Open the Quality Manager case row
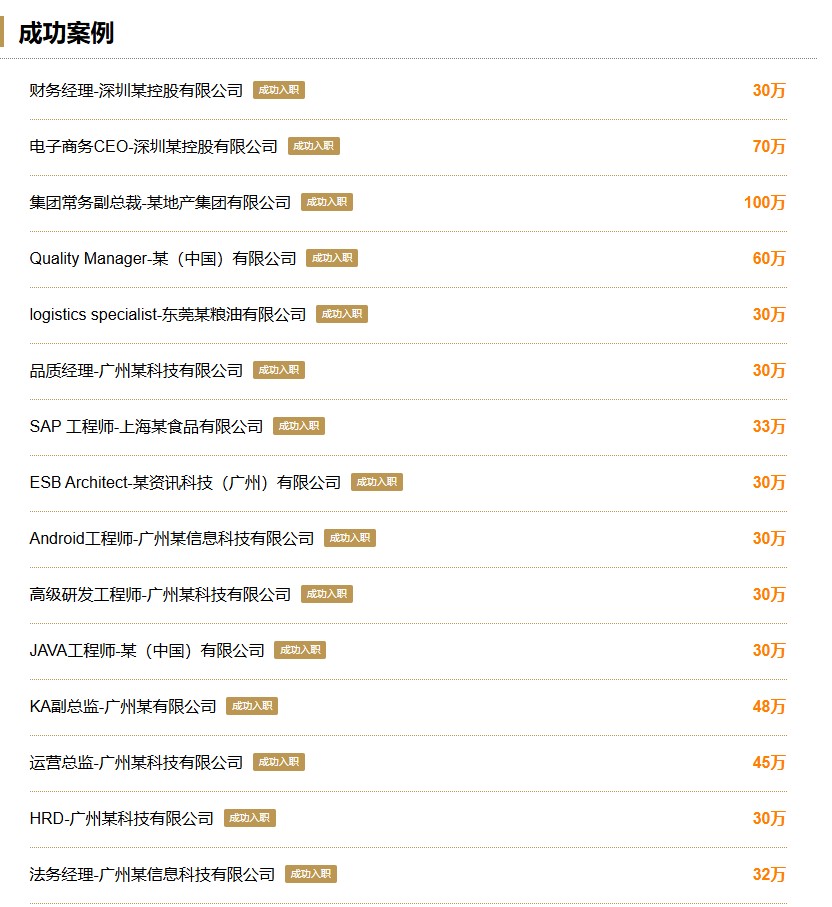This screenshot has height=907, width=832. coord(163,259)
